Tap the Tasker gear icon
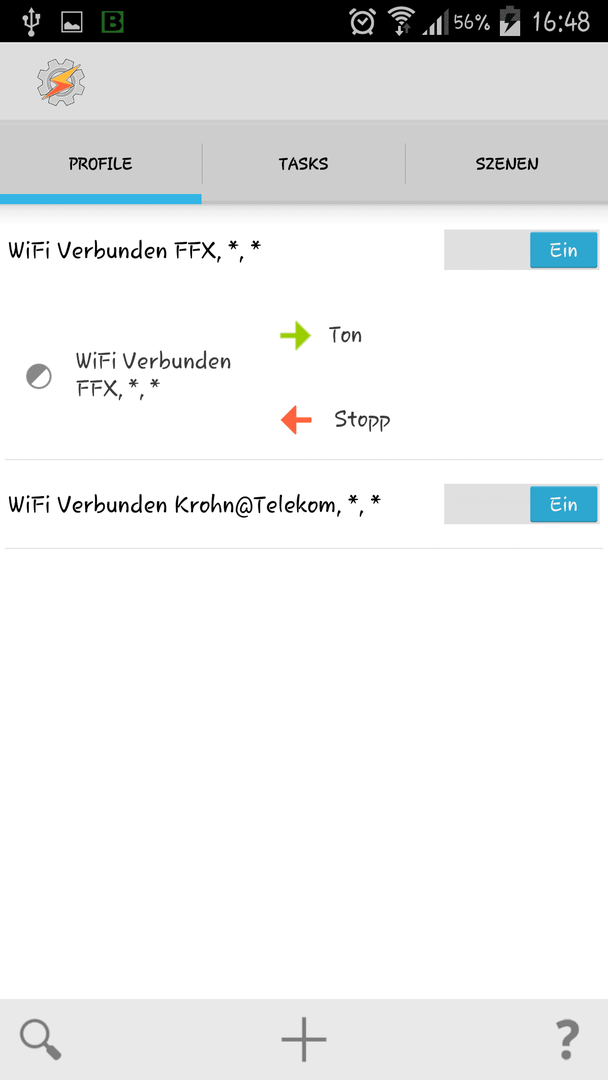Viewport: 608px width, 1080px height. pos(61,82)
